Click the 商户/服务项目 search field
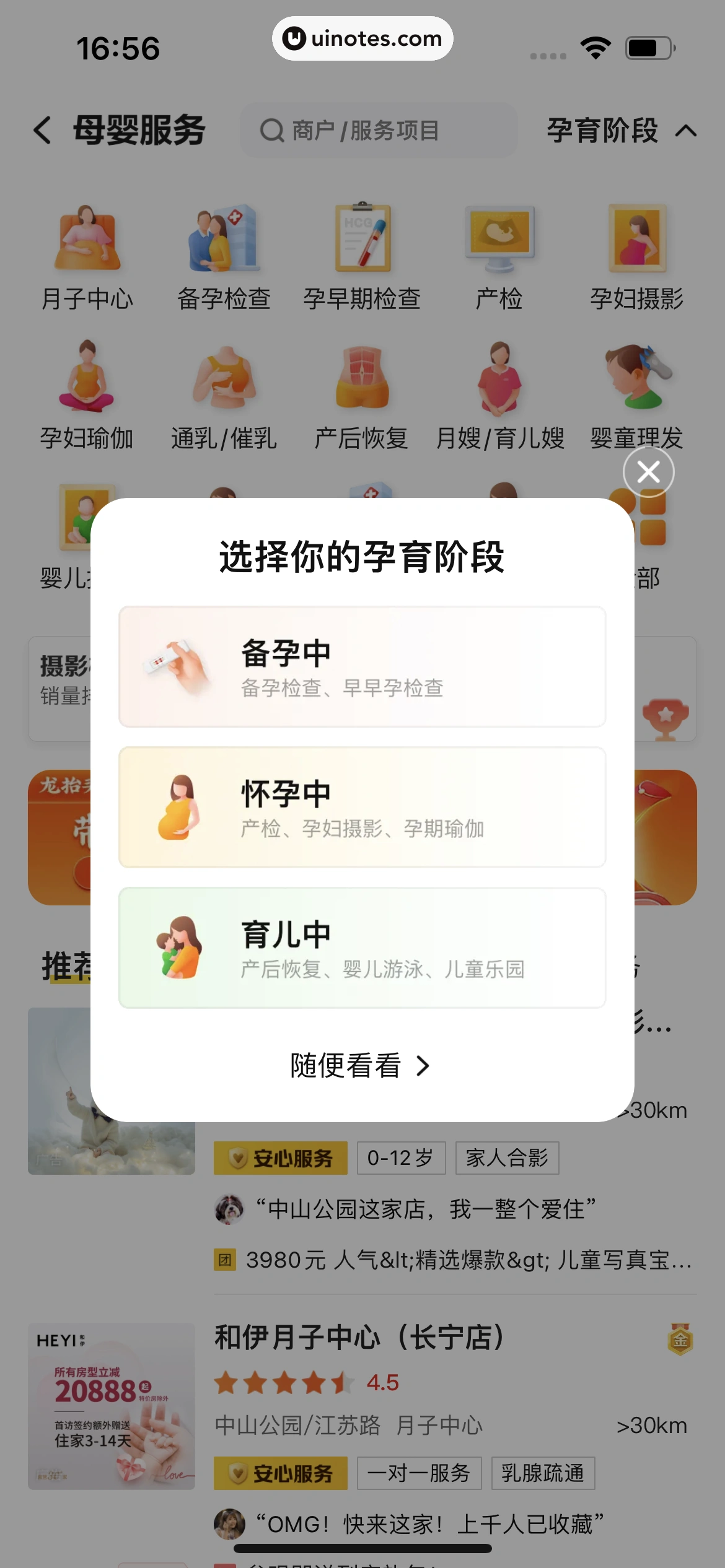This screenshot has width=725, height=1568. point(379,131)
